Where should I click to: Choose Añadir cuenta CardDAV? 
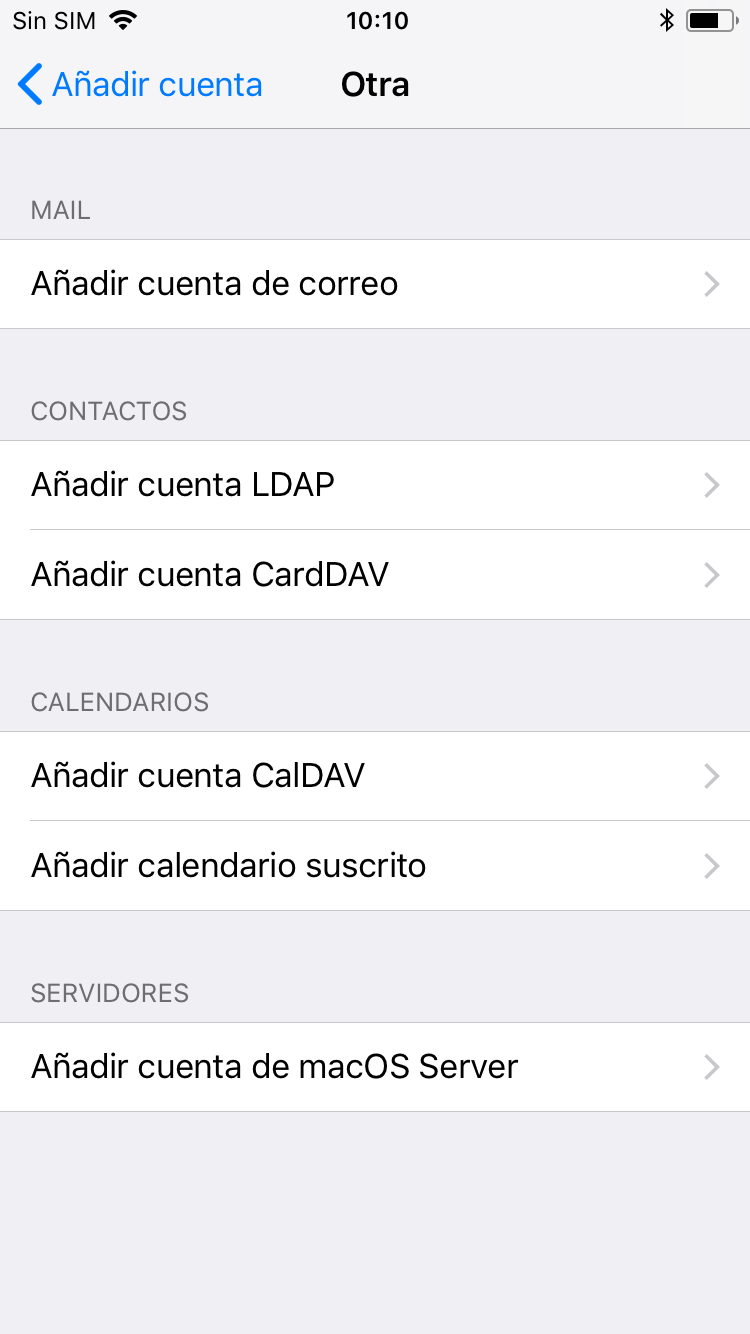point(375,575)
